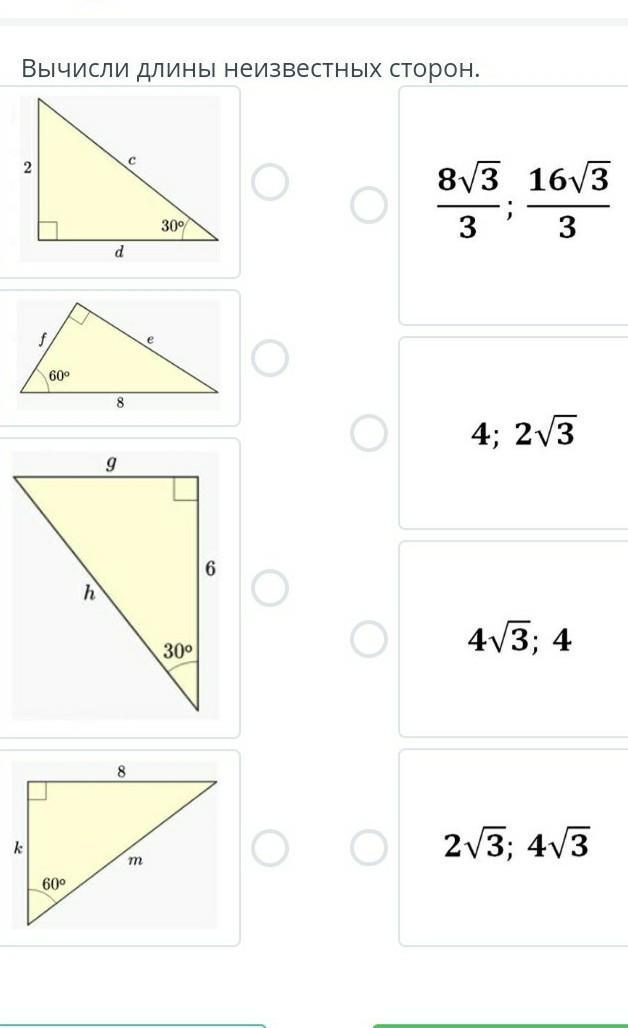This screenshot has height=1028, width=628.
Task: Select radio button beside triangle with sides g, h
Action: coord(270,588)
